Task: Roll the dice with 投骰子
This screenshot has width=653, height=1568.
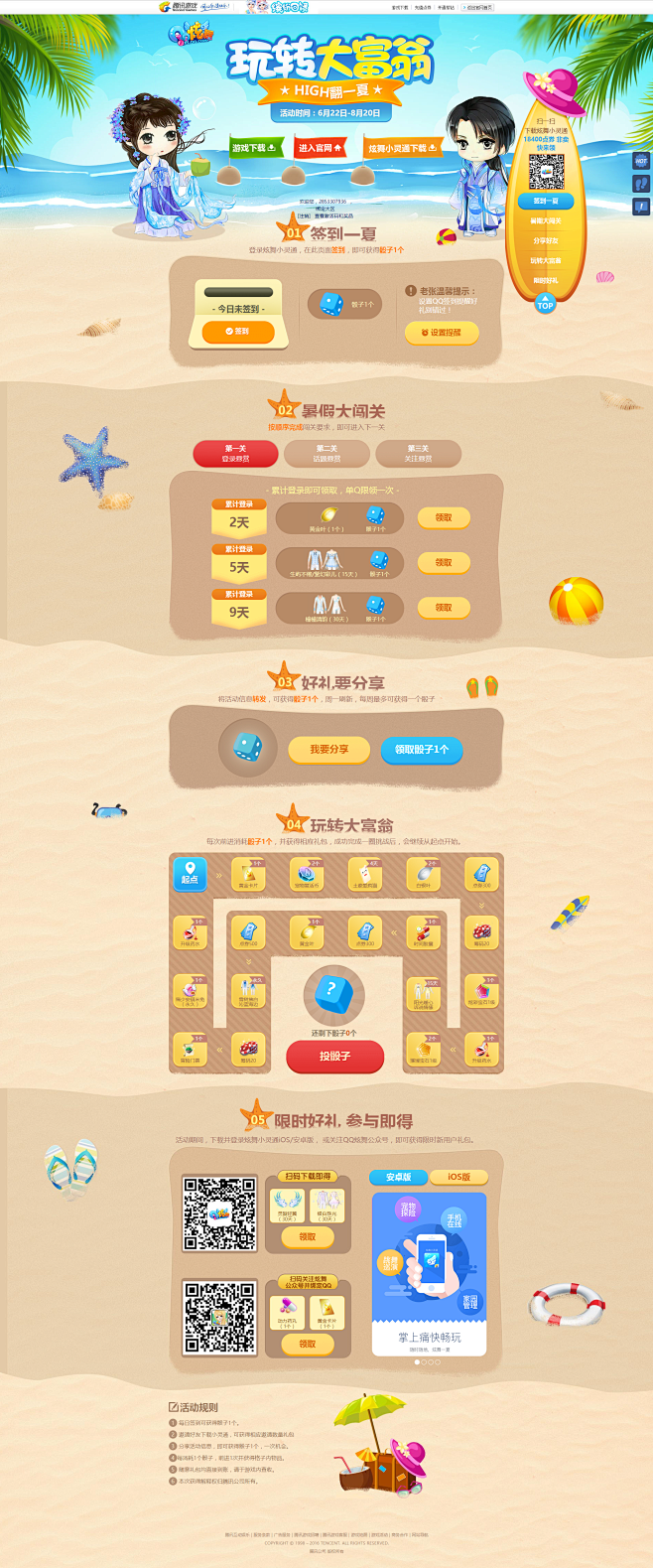Action: (x=334, y=1056)
